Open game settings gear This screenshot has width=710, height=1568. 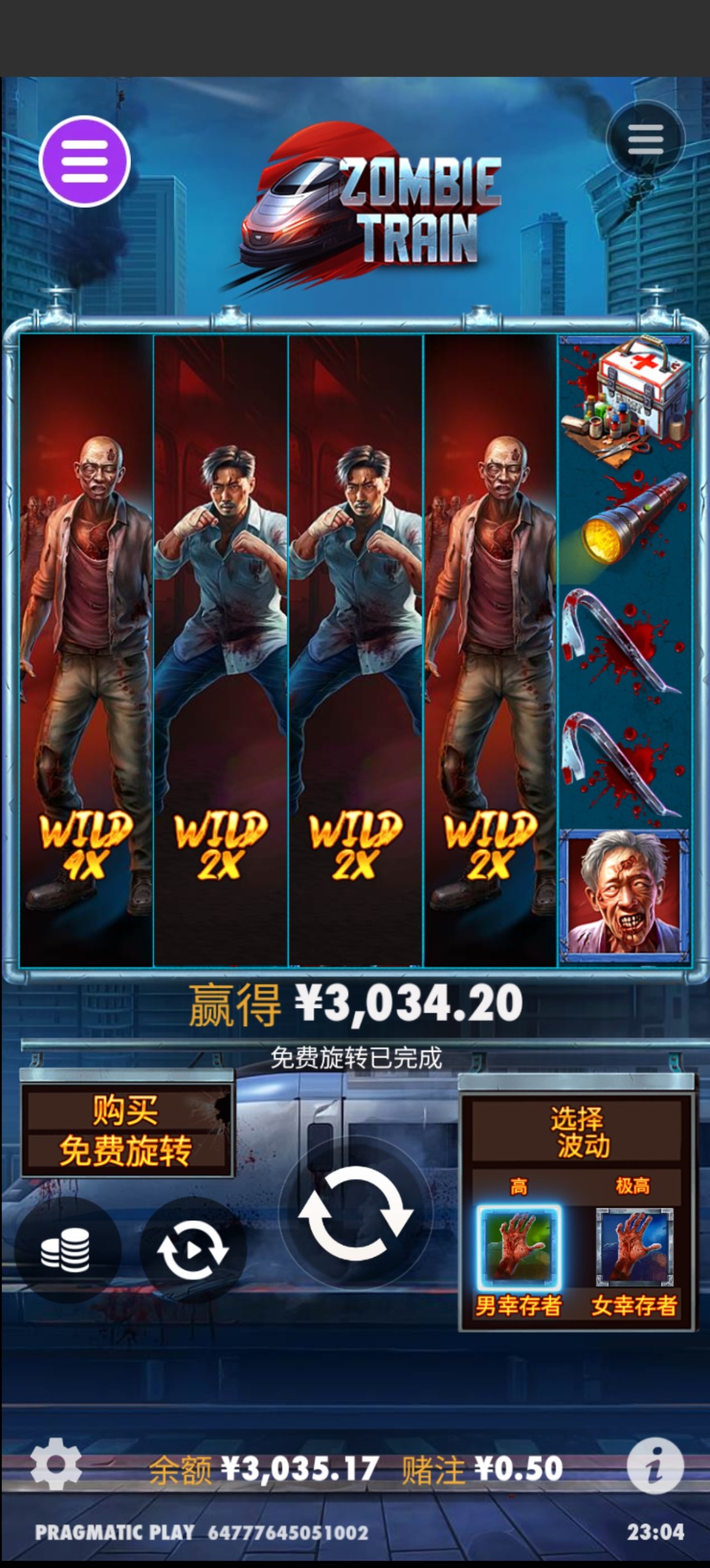click(x=56, y=1463)
